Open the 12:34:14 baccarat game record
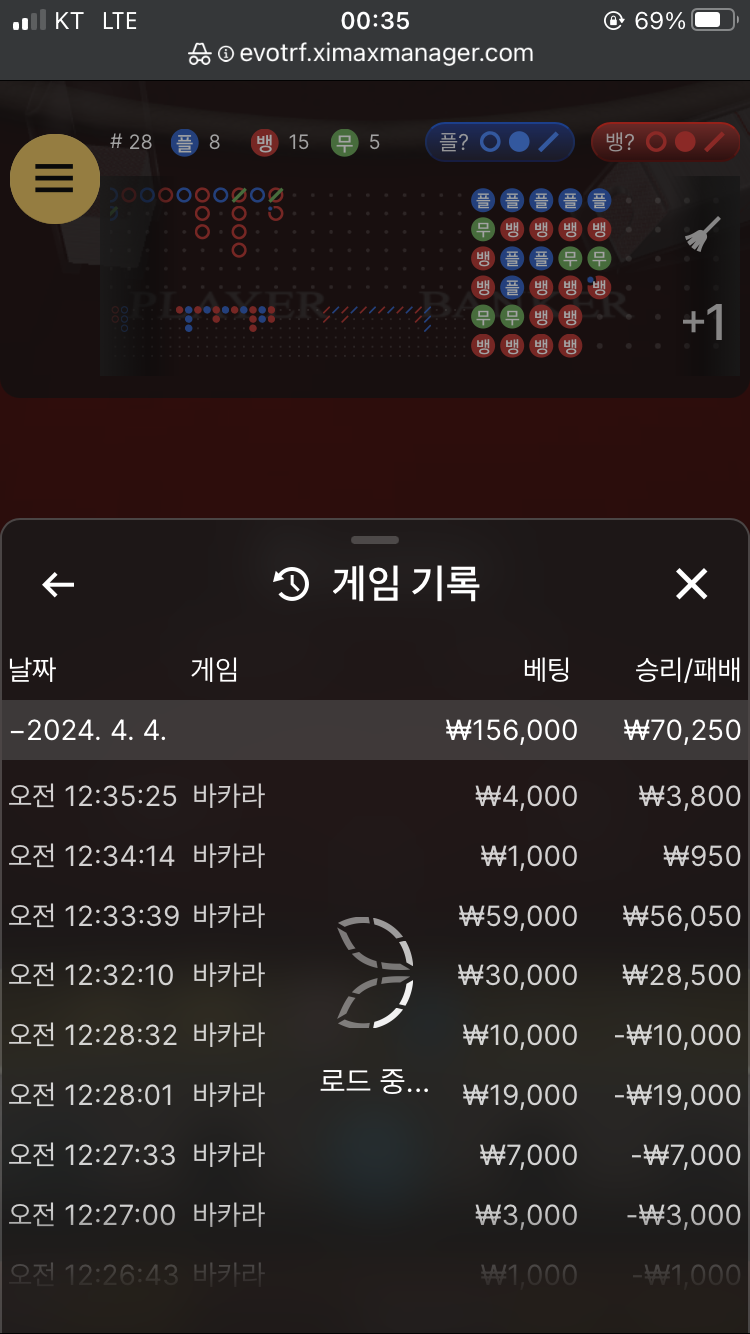 (x=374, y=856)
